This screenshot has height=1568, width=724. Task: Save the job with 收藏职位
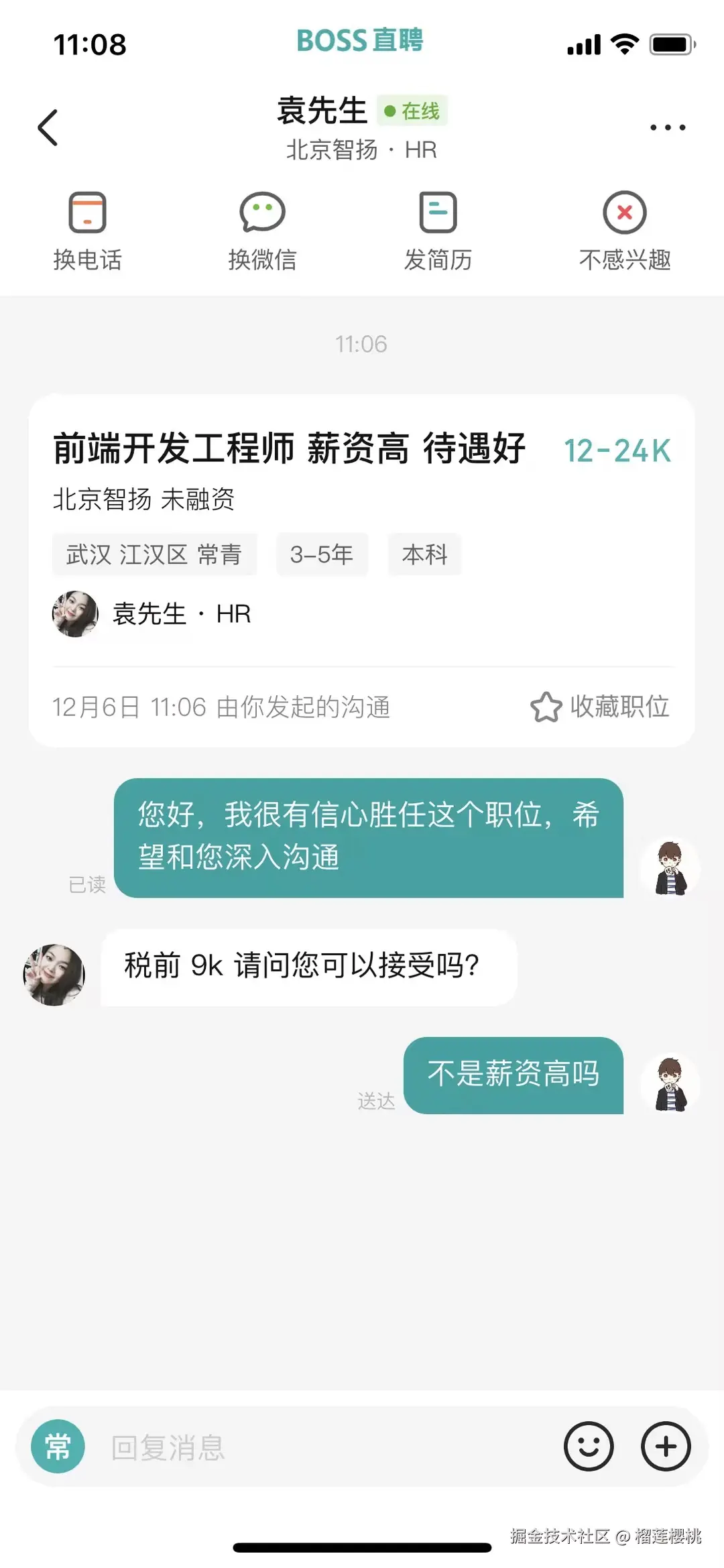coord(601,707)
